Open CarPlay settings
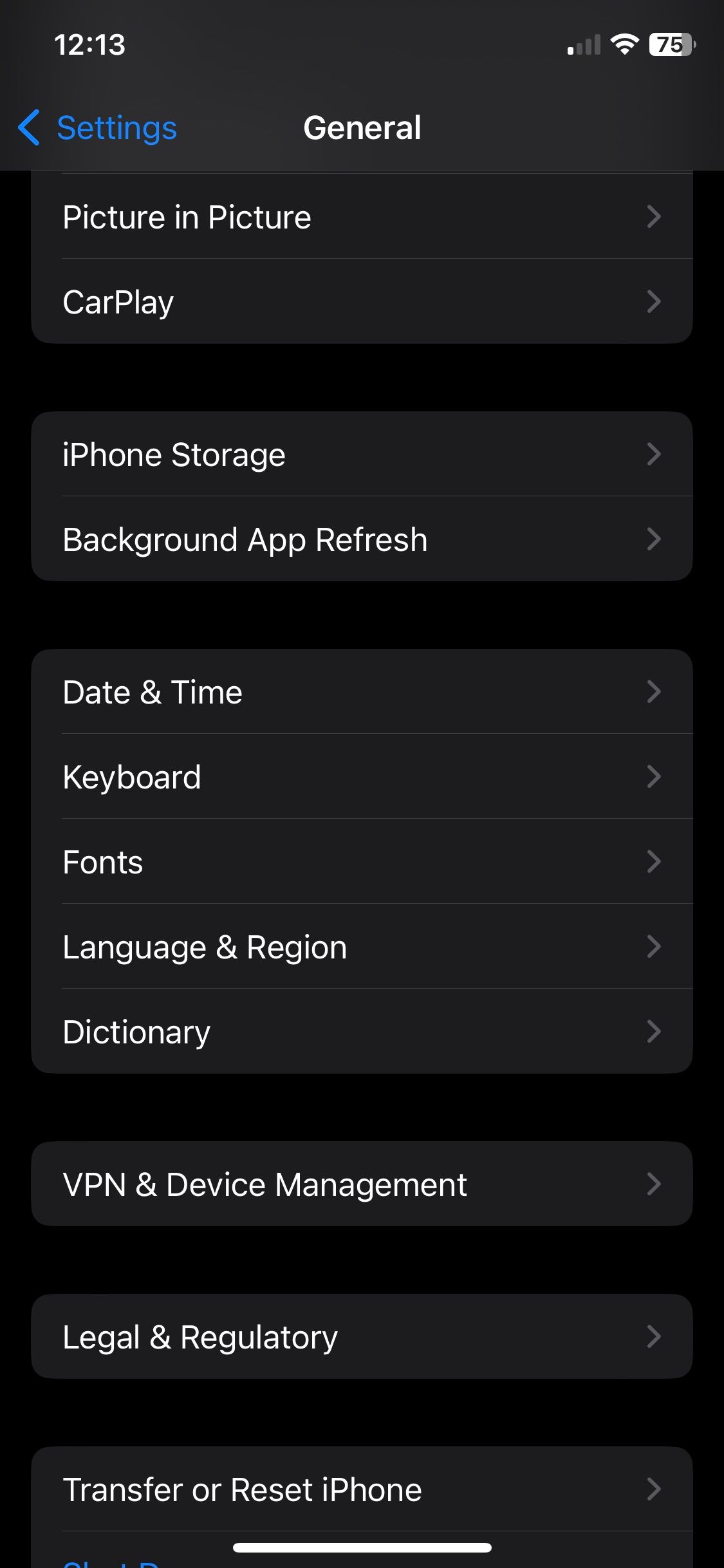Screen dimensions: 724x1568 tap(362, 301)
